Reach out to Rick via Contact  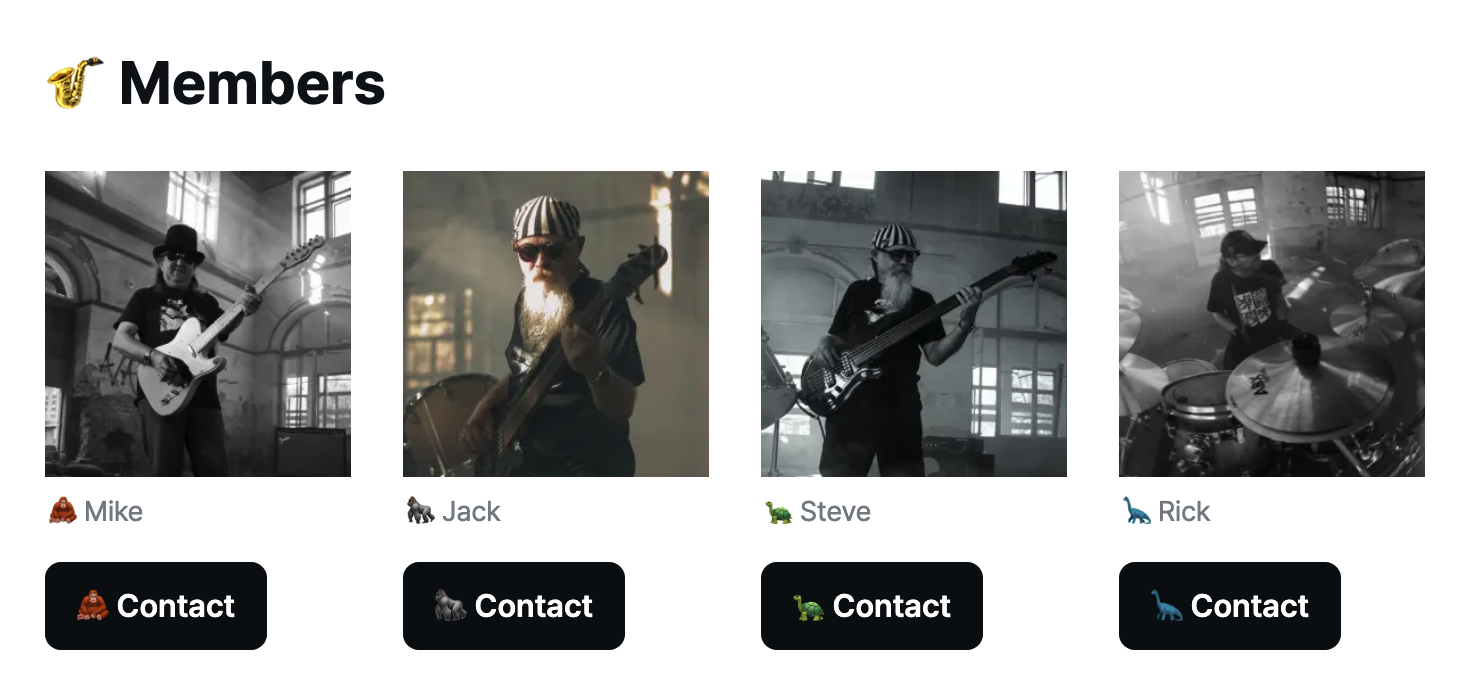tap(1230, 606)
